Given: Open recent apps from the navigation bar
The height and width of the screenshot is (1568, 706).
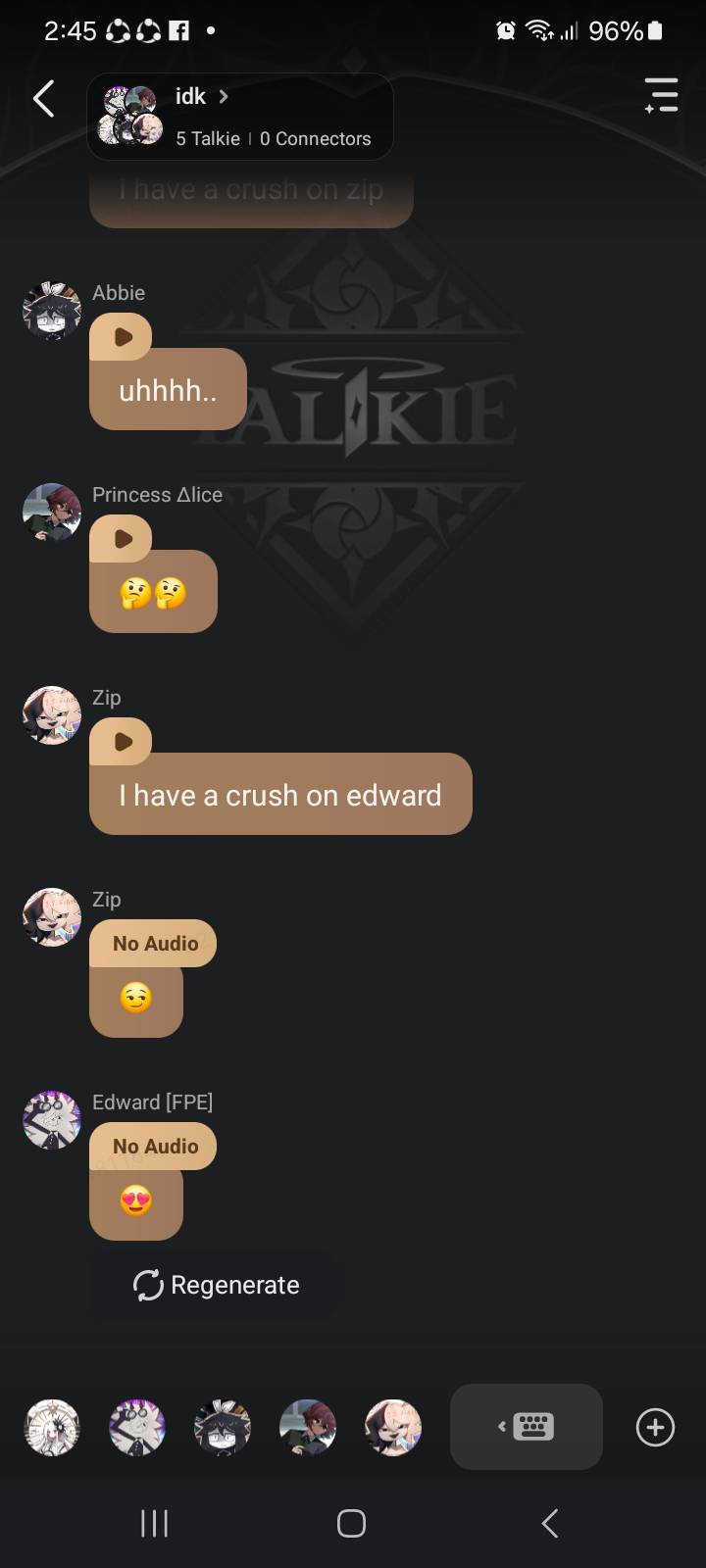Looking at the screenshot, I should (154, 1523).
